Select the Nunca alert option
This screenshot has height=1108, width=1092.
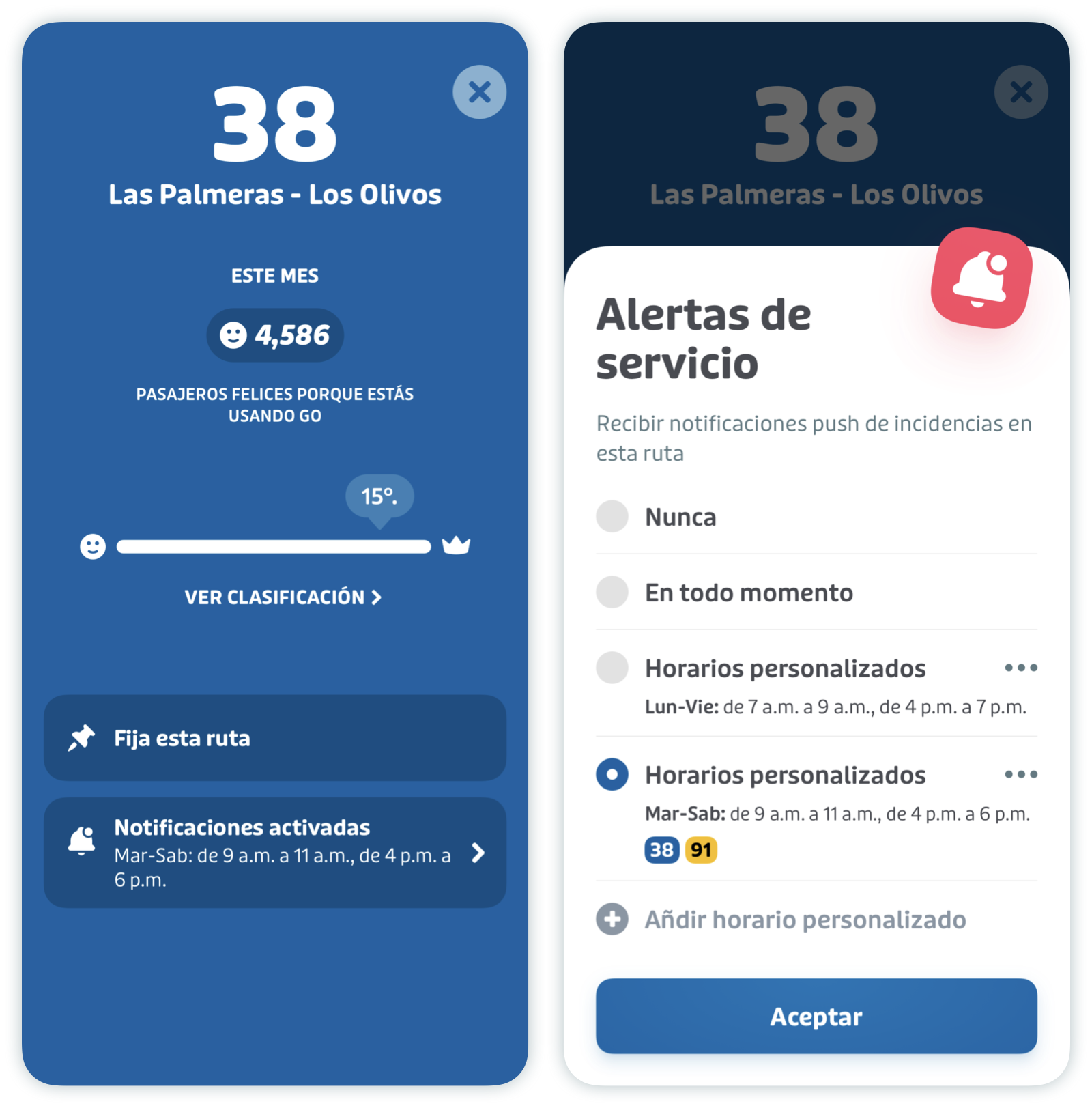click(612, 517)
